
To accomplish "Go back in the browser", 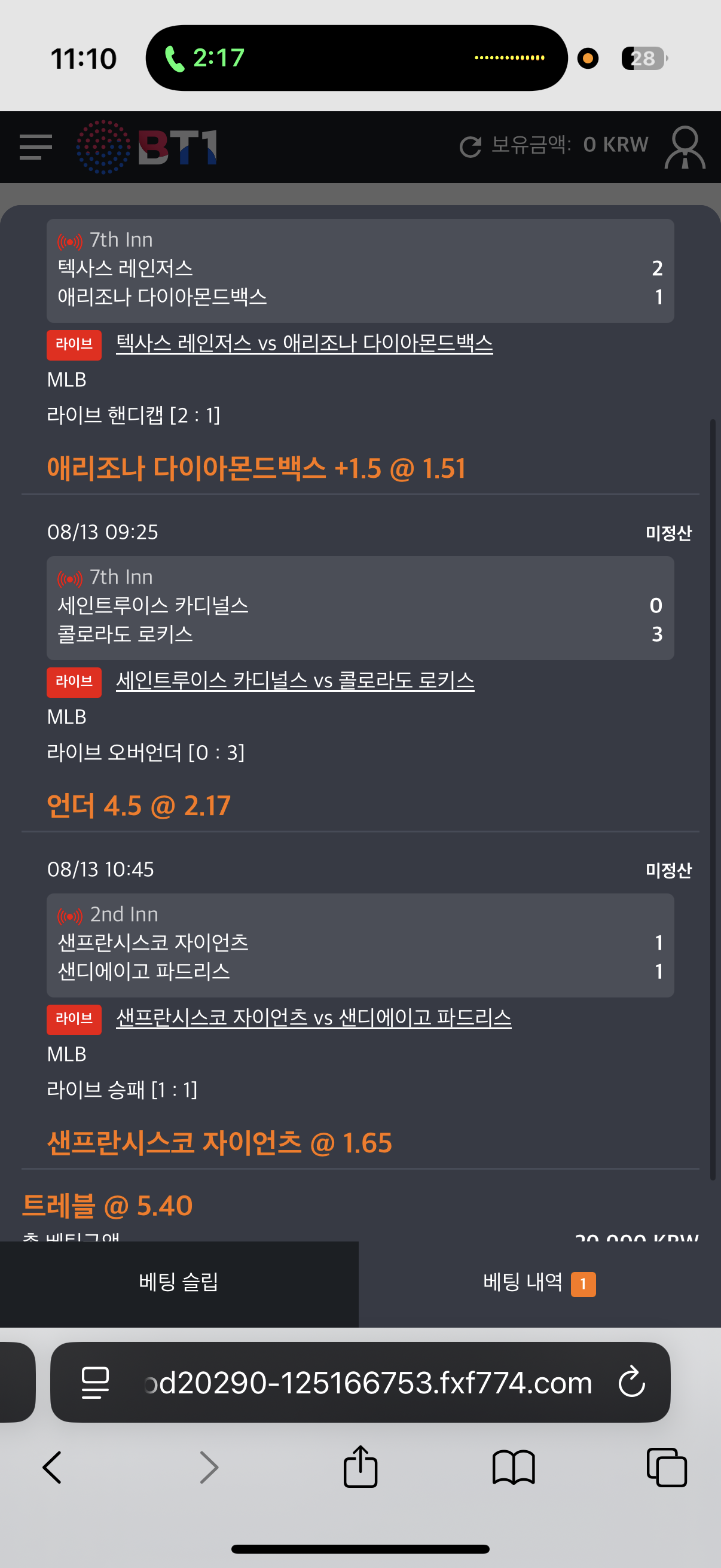I will click(53, 1467).
